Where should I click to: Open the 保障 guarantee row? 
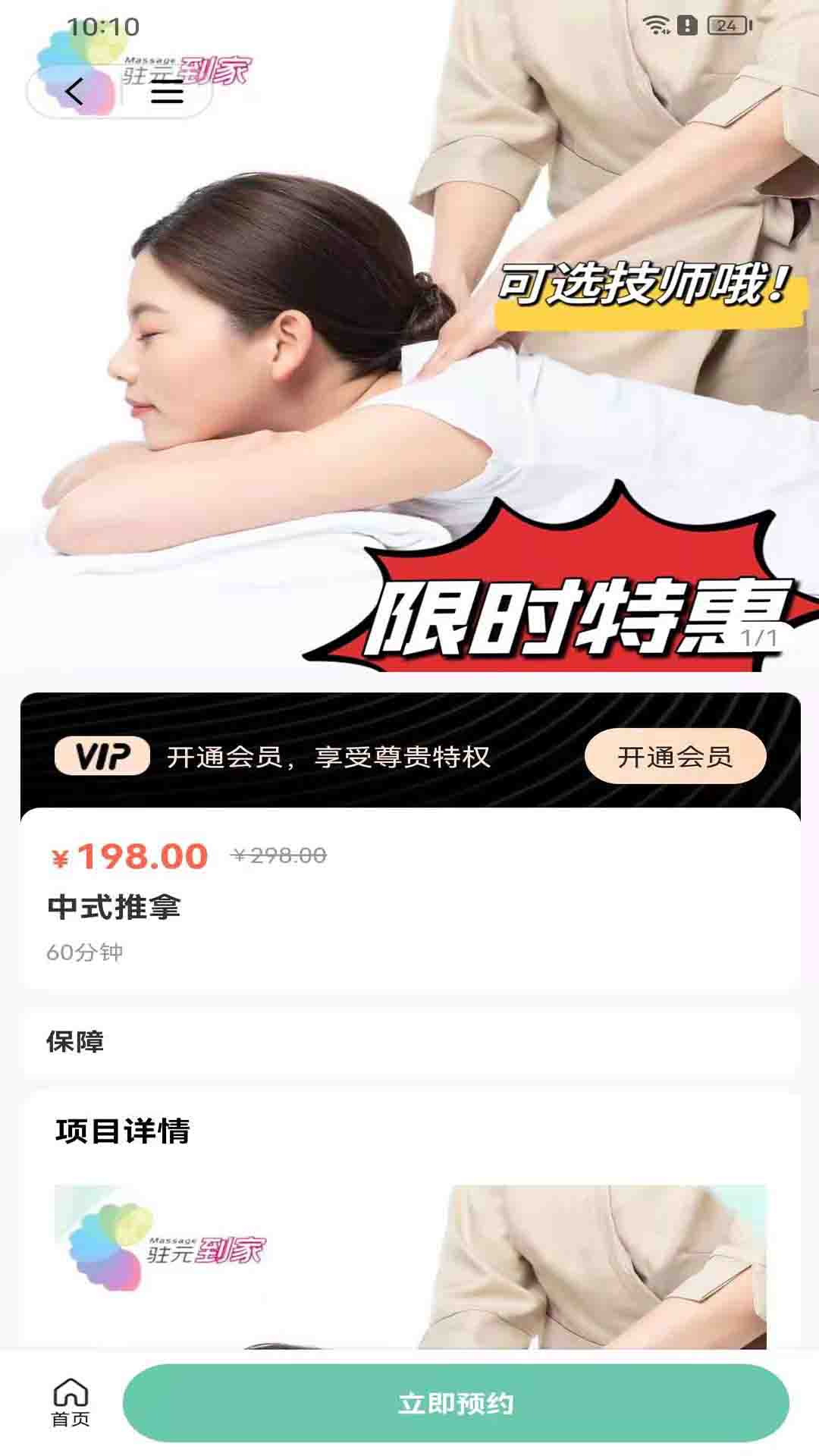pyautogui.click(x=409, y=1042)
